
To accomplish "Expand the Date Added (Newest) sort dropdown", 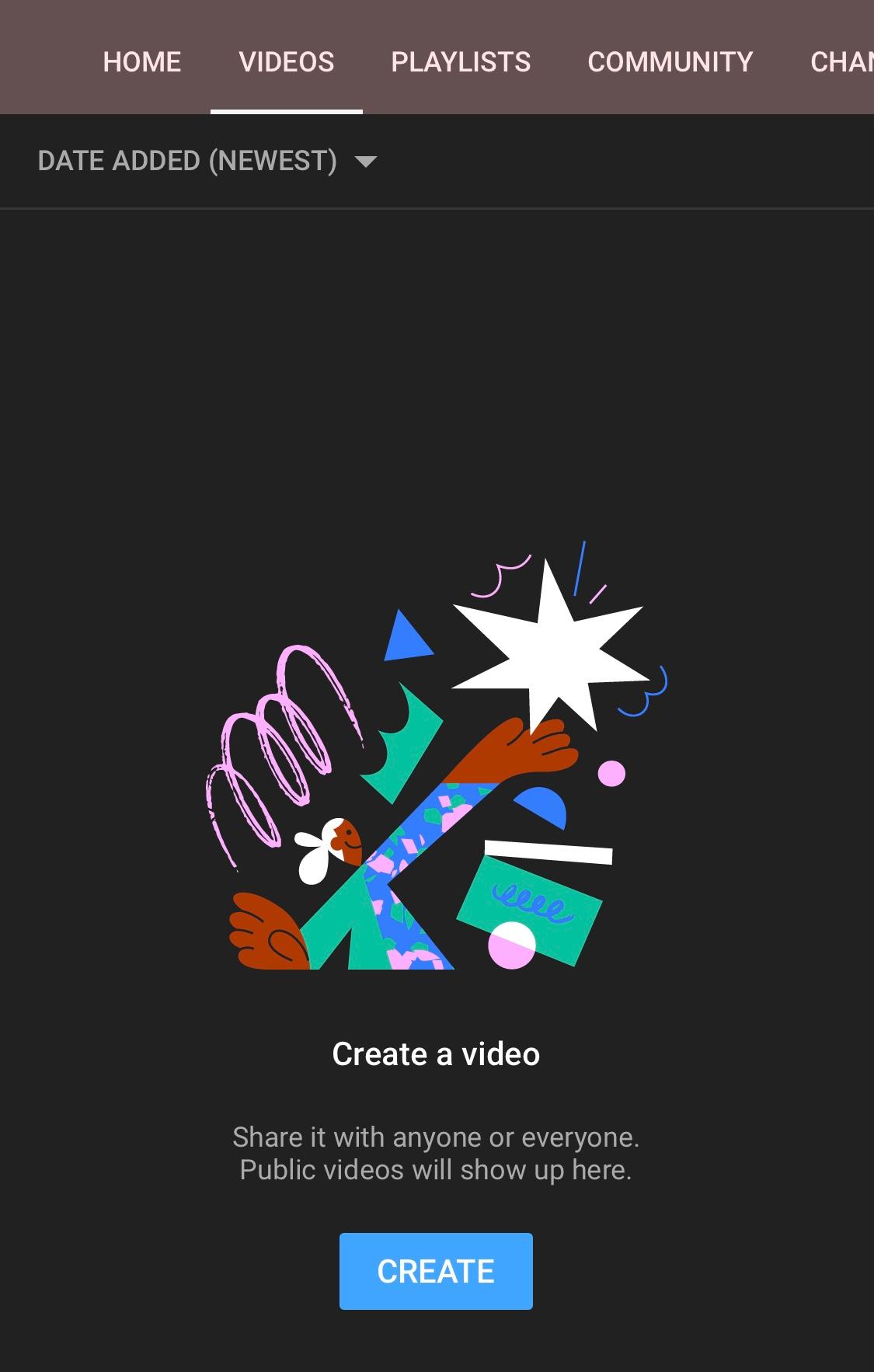I will pyautogui.click(x=207, y=161).
